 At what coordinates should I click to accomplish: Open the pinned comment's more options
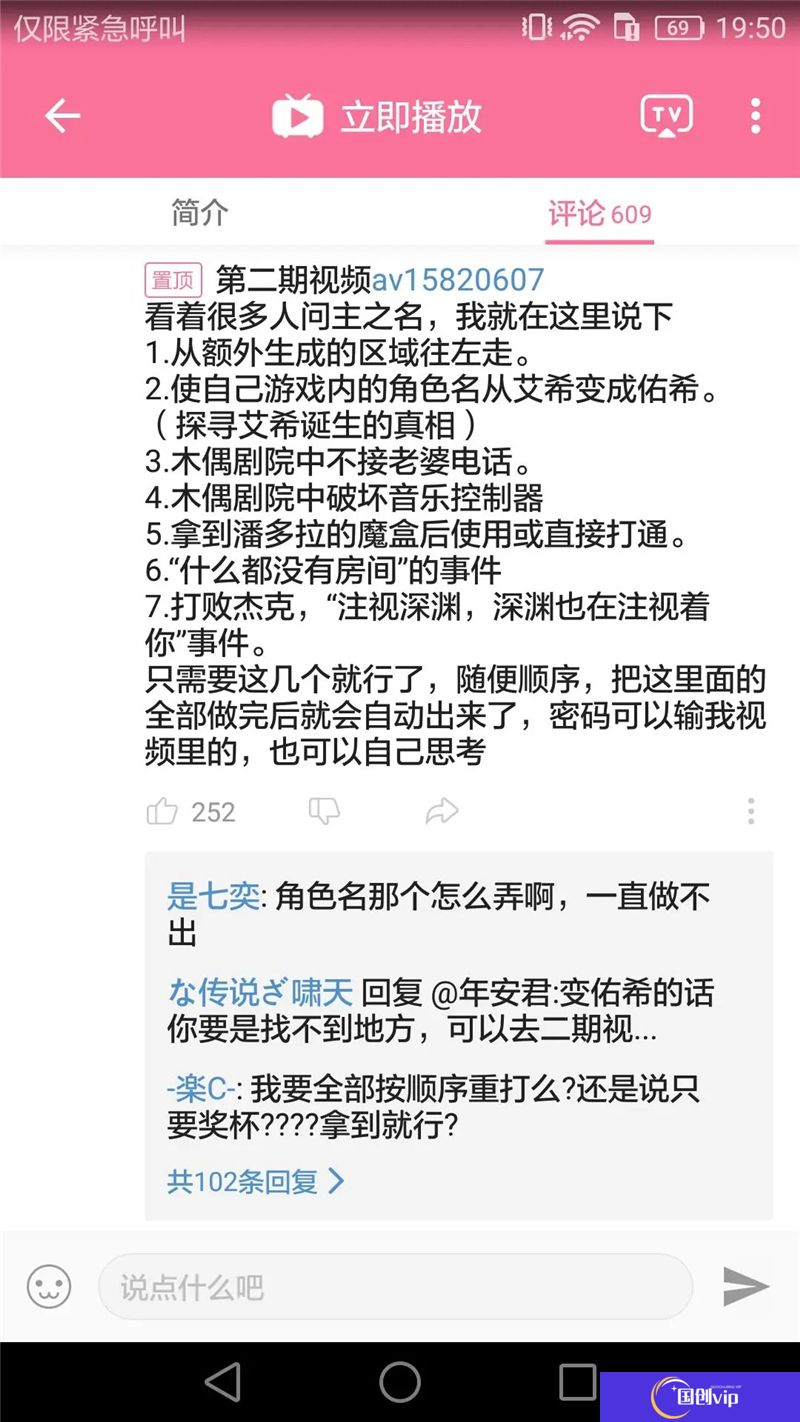tap(751, 811)
